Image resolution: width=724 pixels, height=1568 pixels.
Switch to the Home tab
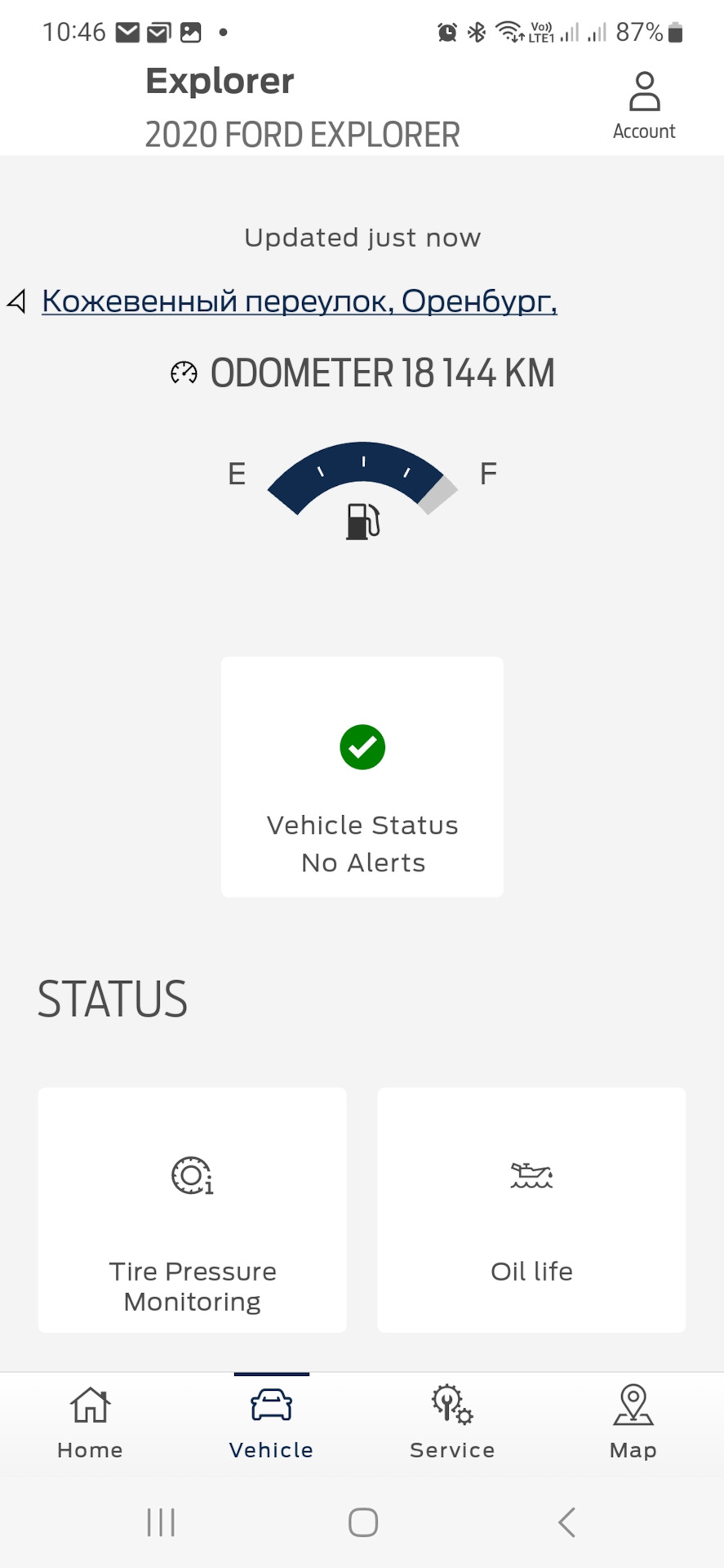click(90, 1423)
